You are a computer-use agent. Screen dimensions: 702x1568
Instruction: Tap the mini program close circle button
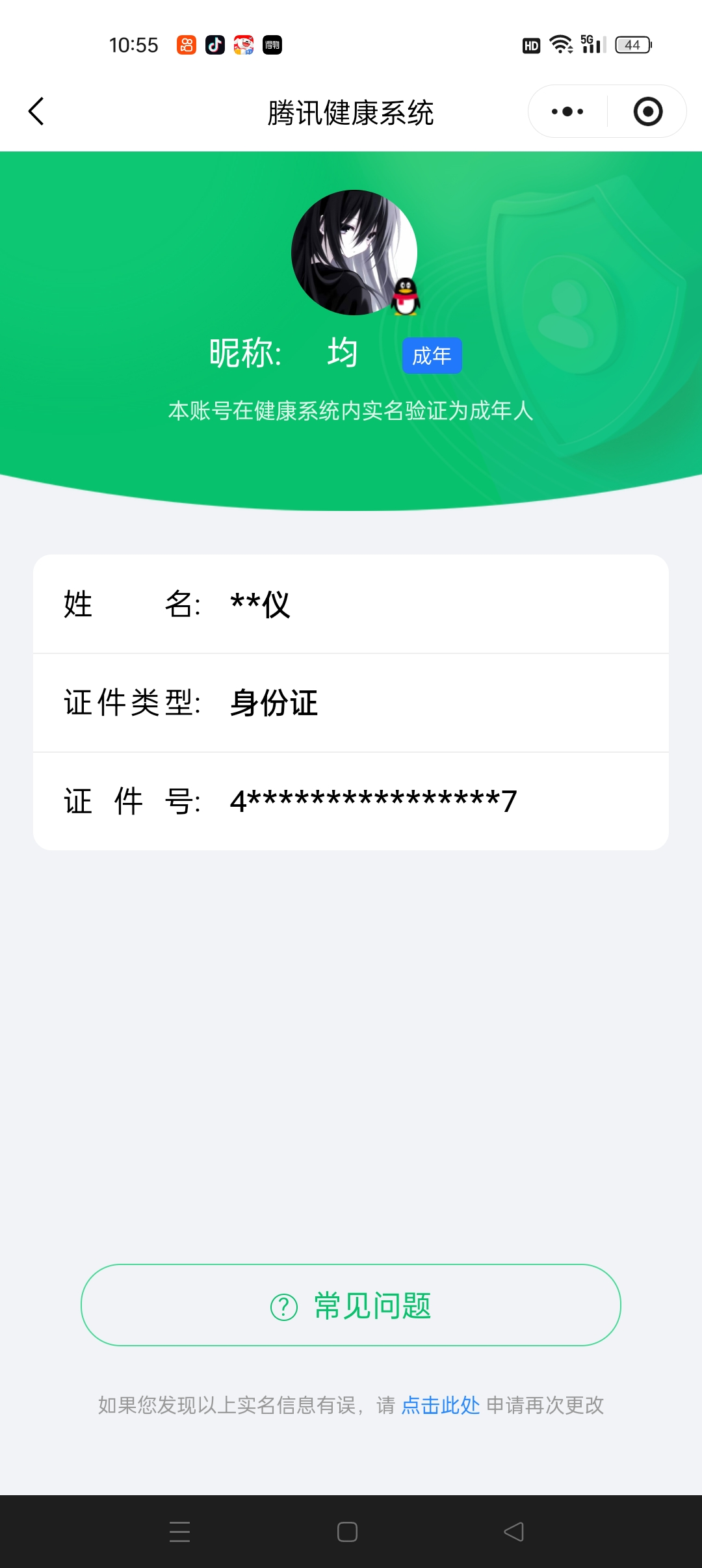[x=648, y=111]
